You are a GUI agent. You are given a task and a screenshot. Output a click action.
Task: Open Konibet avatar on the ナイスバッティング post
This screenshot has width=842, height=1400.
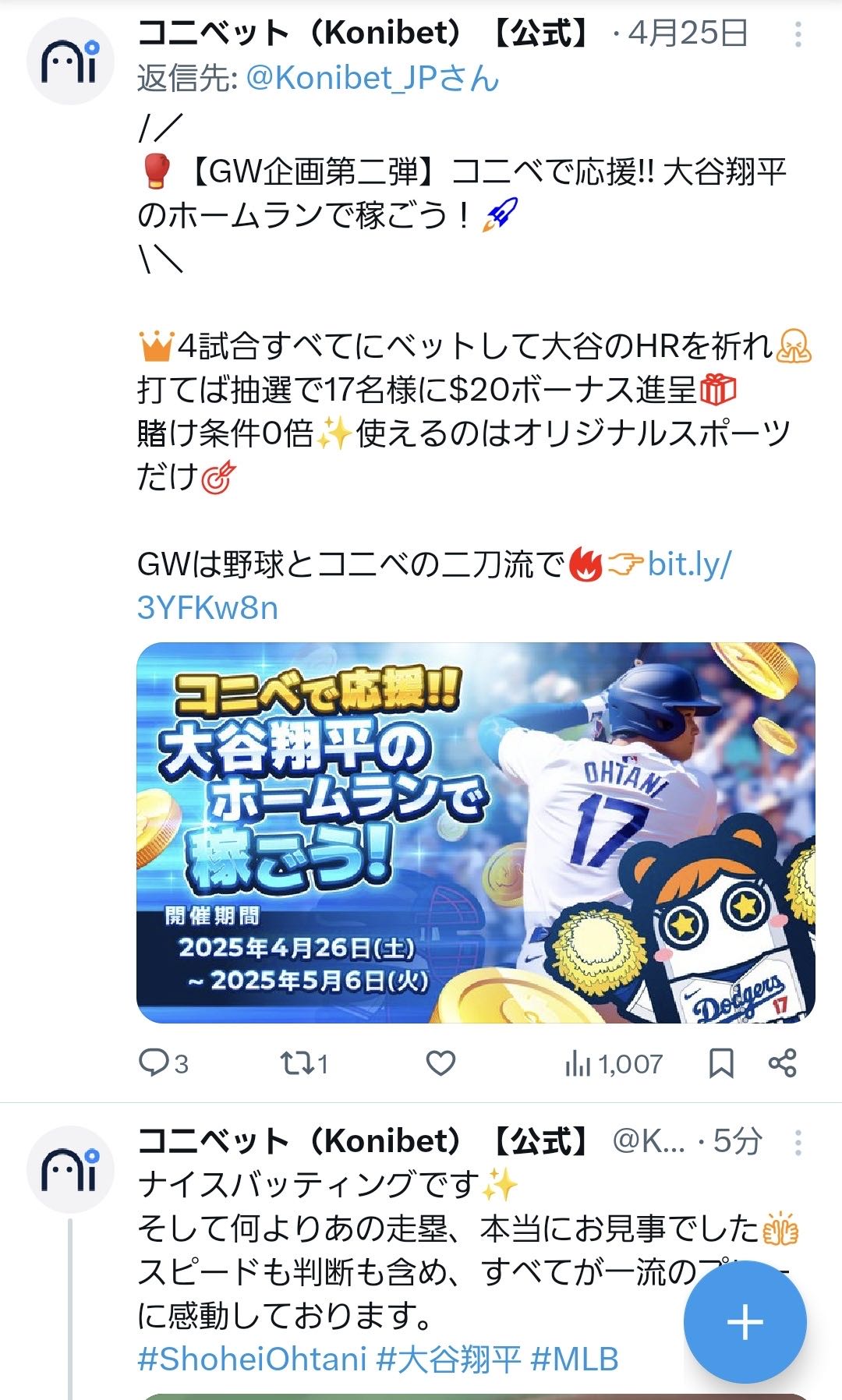point(70,1169)
